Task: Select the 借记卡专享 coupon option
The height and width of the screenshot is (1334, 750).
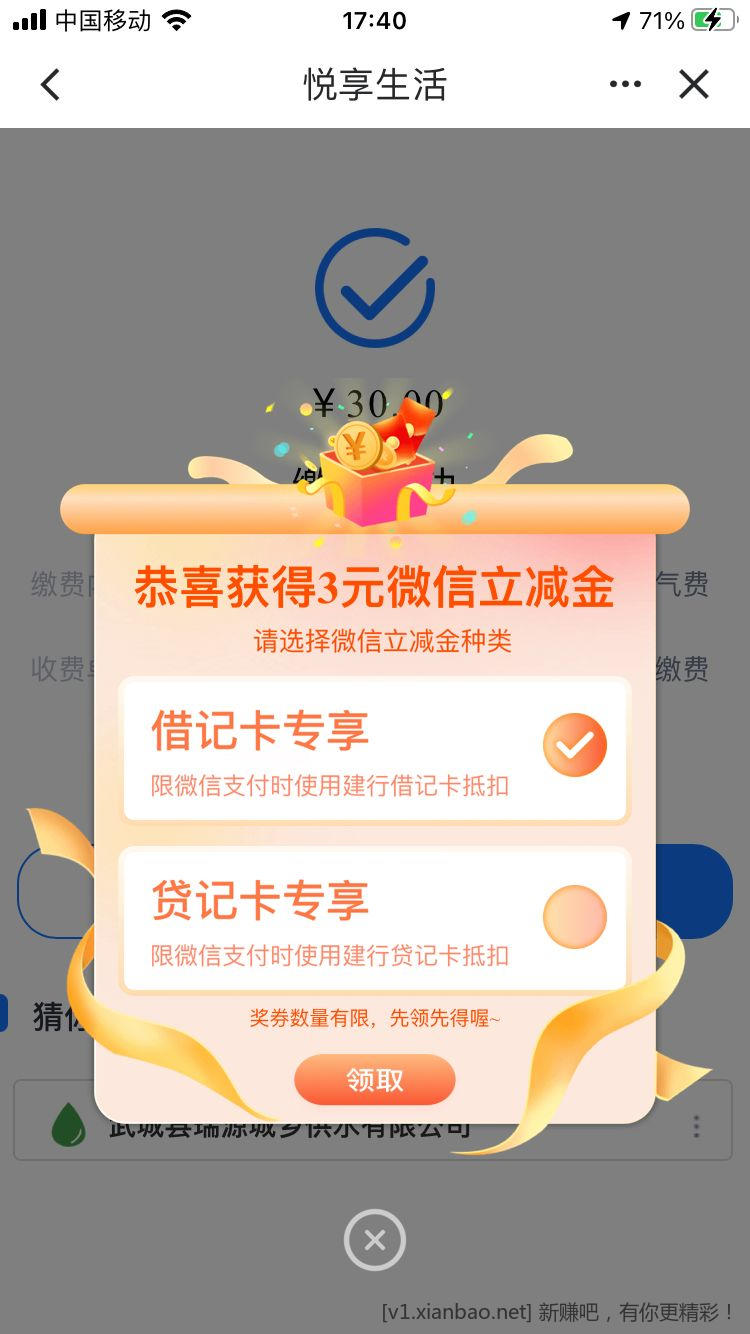Action: coord(574,746)
